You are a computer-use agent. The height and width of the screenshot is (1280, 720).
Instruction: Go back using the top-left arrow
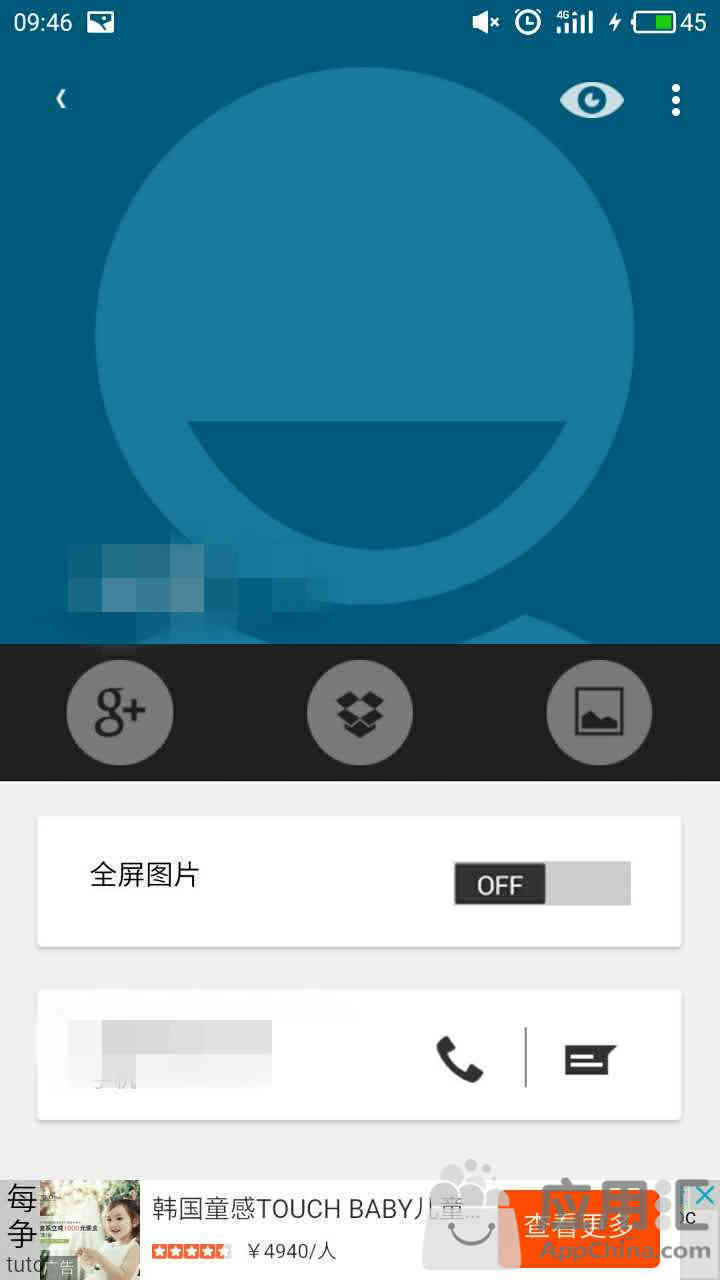[61, 98]
